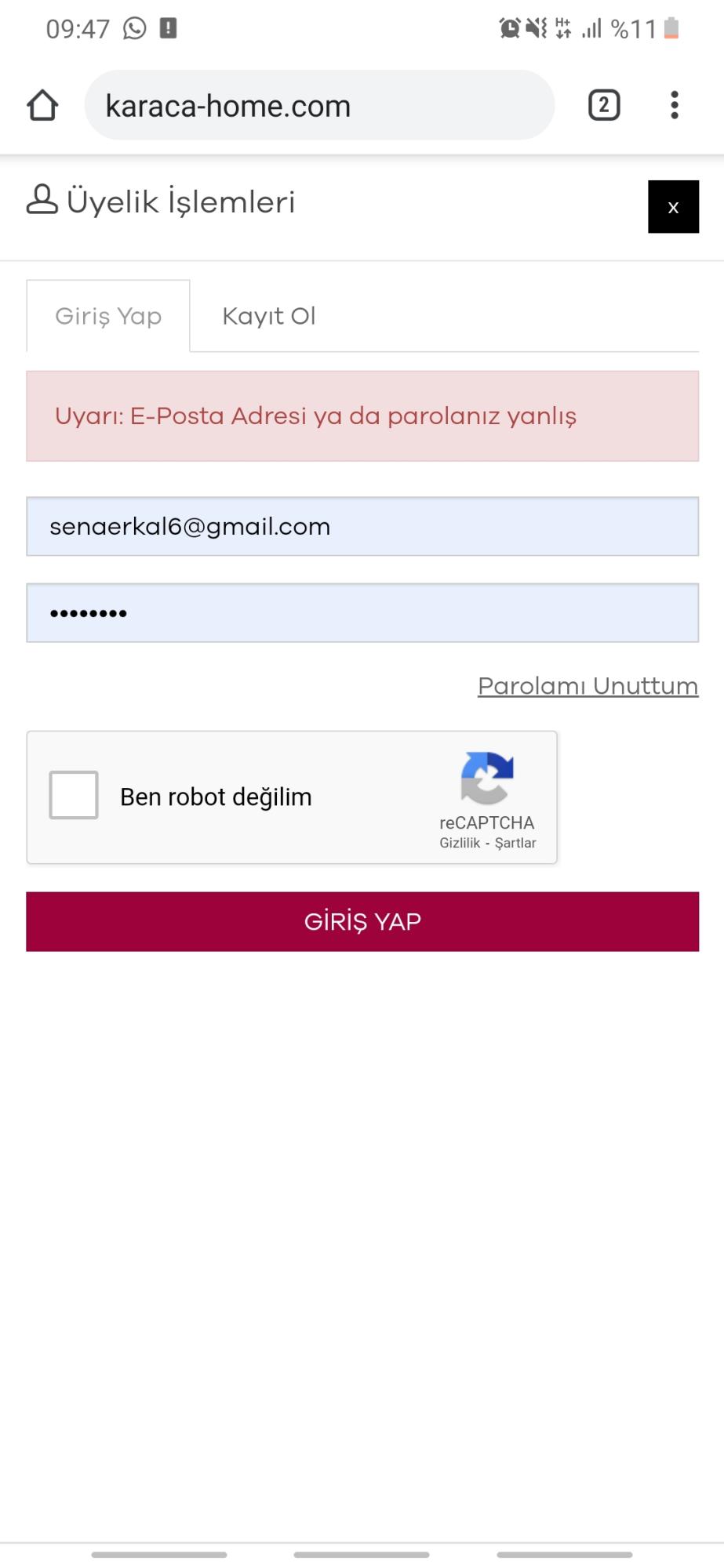Switch to the Giriş Yap tab
This screenshot has width=724, height=1568.
(108, 316)
